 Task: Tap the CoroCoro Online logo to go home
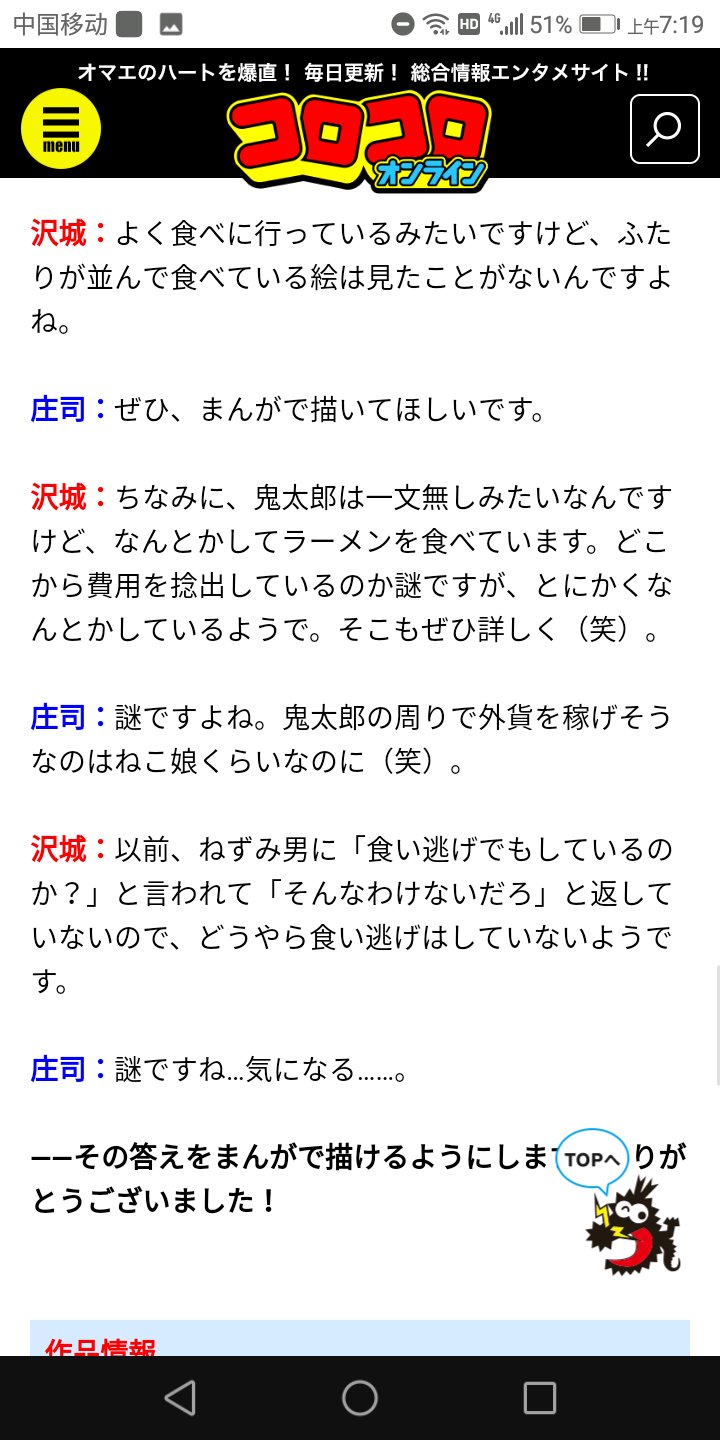click(x=360, y=143)
